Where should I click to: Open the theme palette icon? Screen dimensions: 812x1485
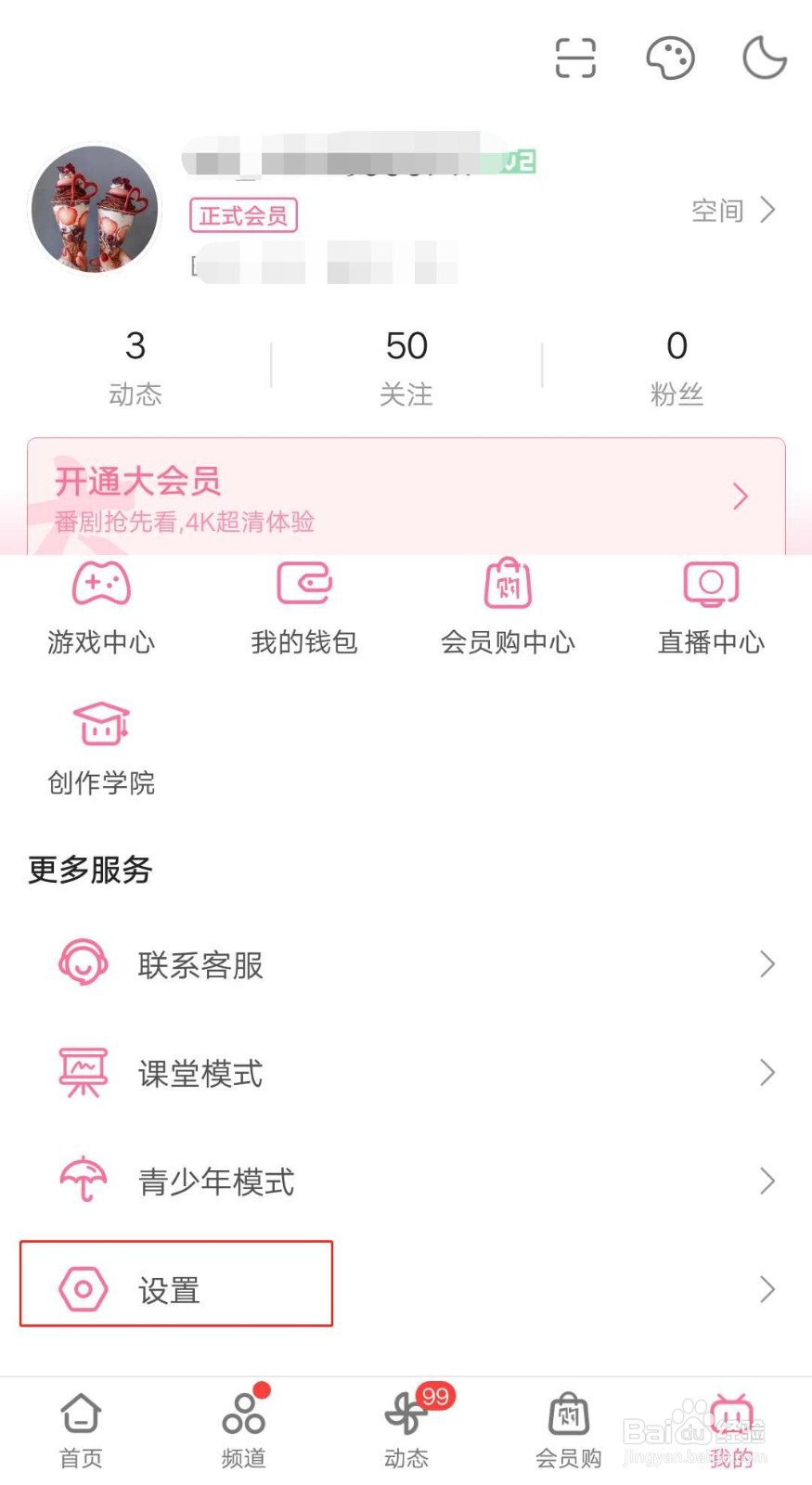click(670, 58)
